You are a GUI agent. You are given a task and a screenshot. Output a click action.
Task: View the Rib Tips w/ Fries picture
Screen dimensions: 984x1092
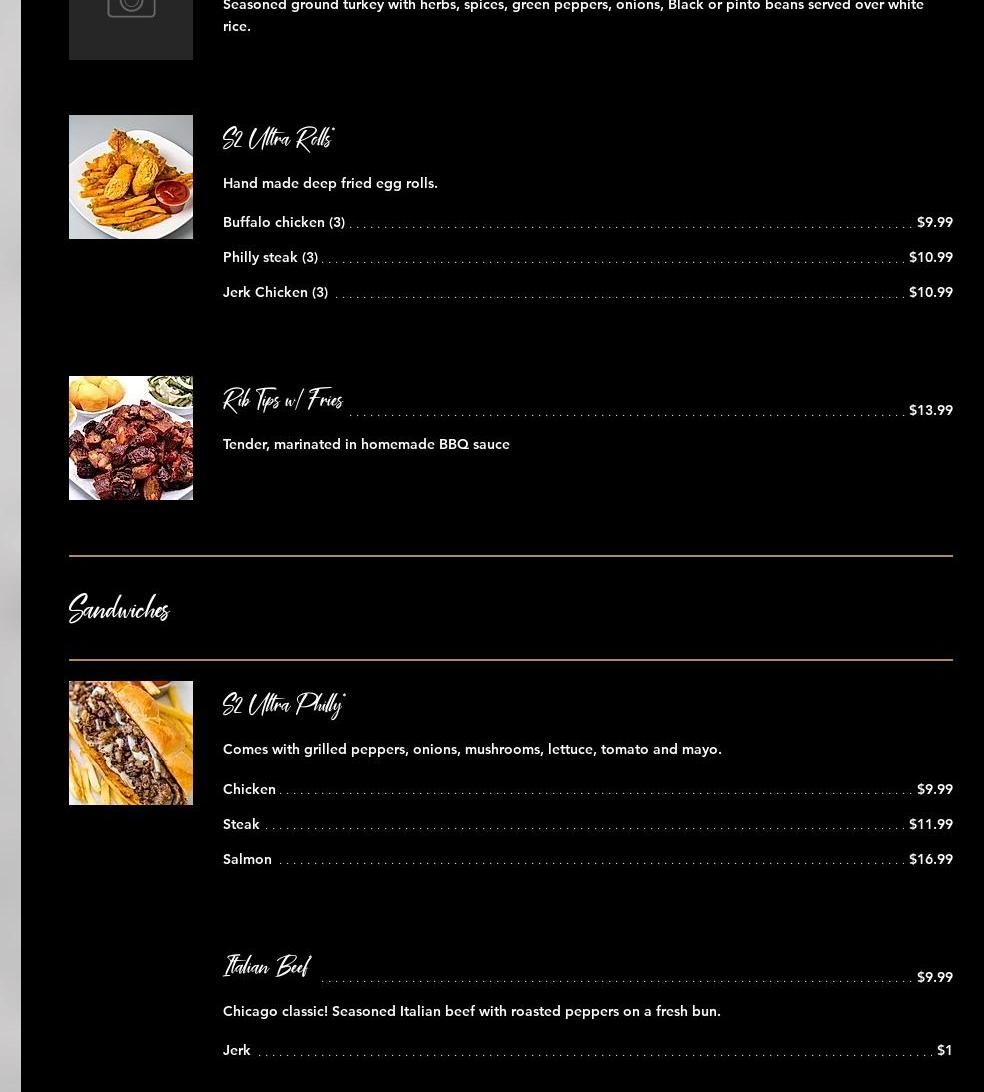pyautogui.click(x=131, y=438)
